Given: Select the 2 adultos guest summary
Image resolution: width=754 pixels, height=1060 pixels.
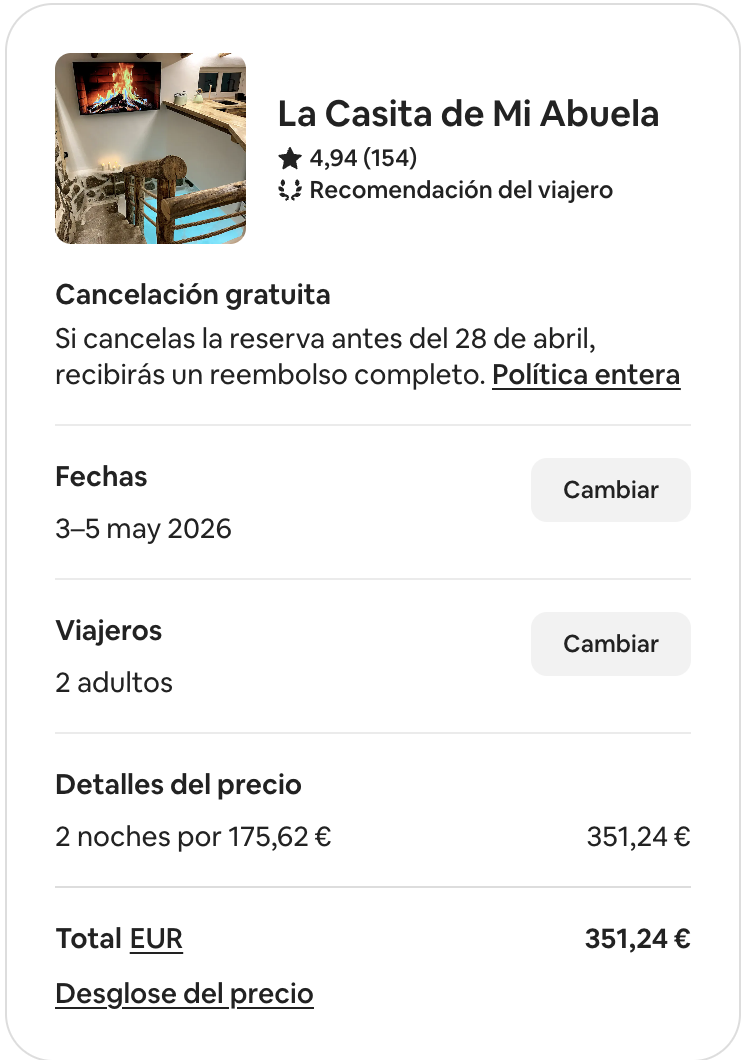Looking at the screenshot, I should coord(114,682).
